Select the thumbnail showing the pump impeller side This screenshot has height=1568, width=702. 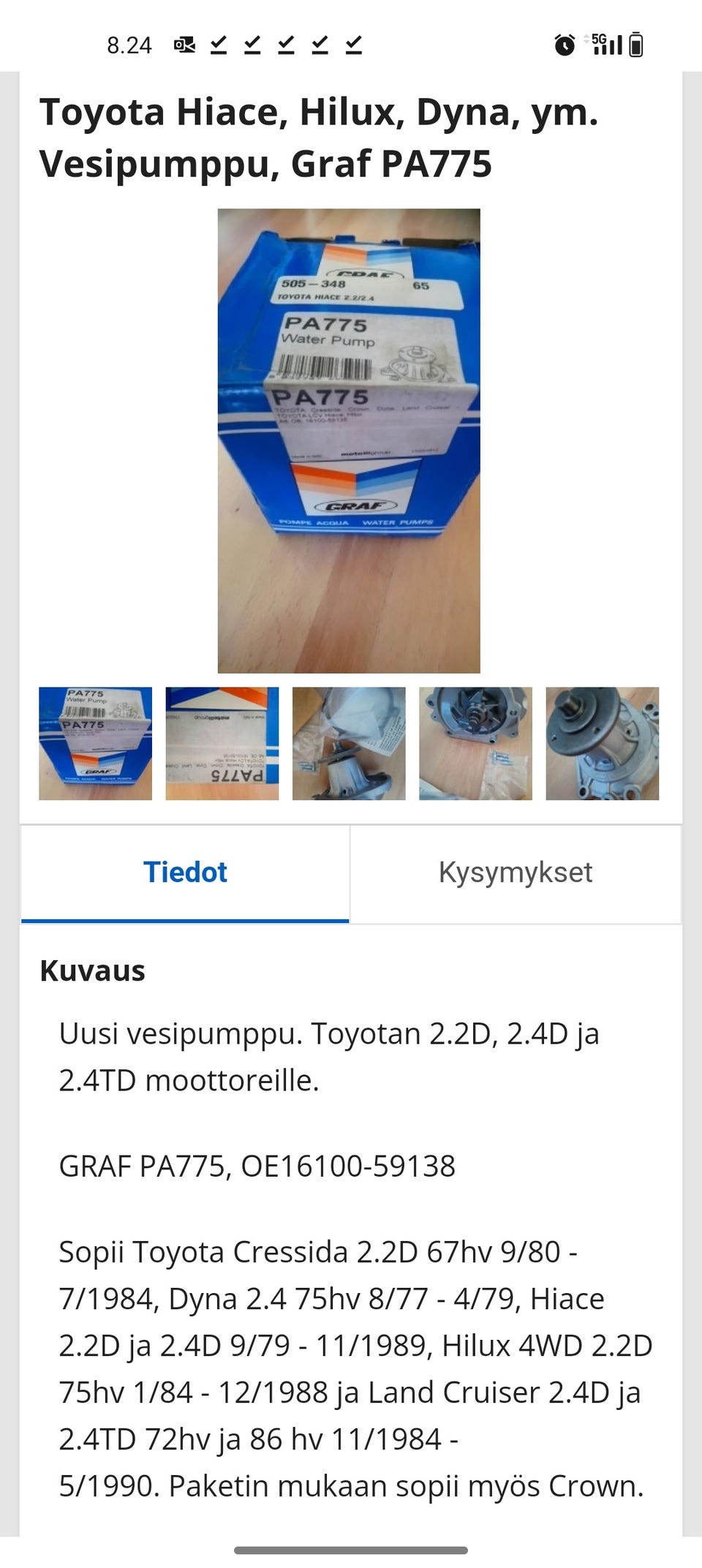tap(474, 740)
